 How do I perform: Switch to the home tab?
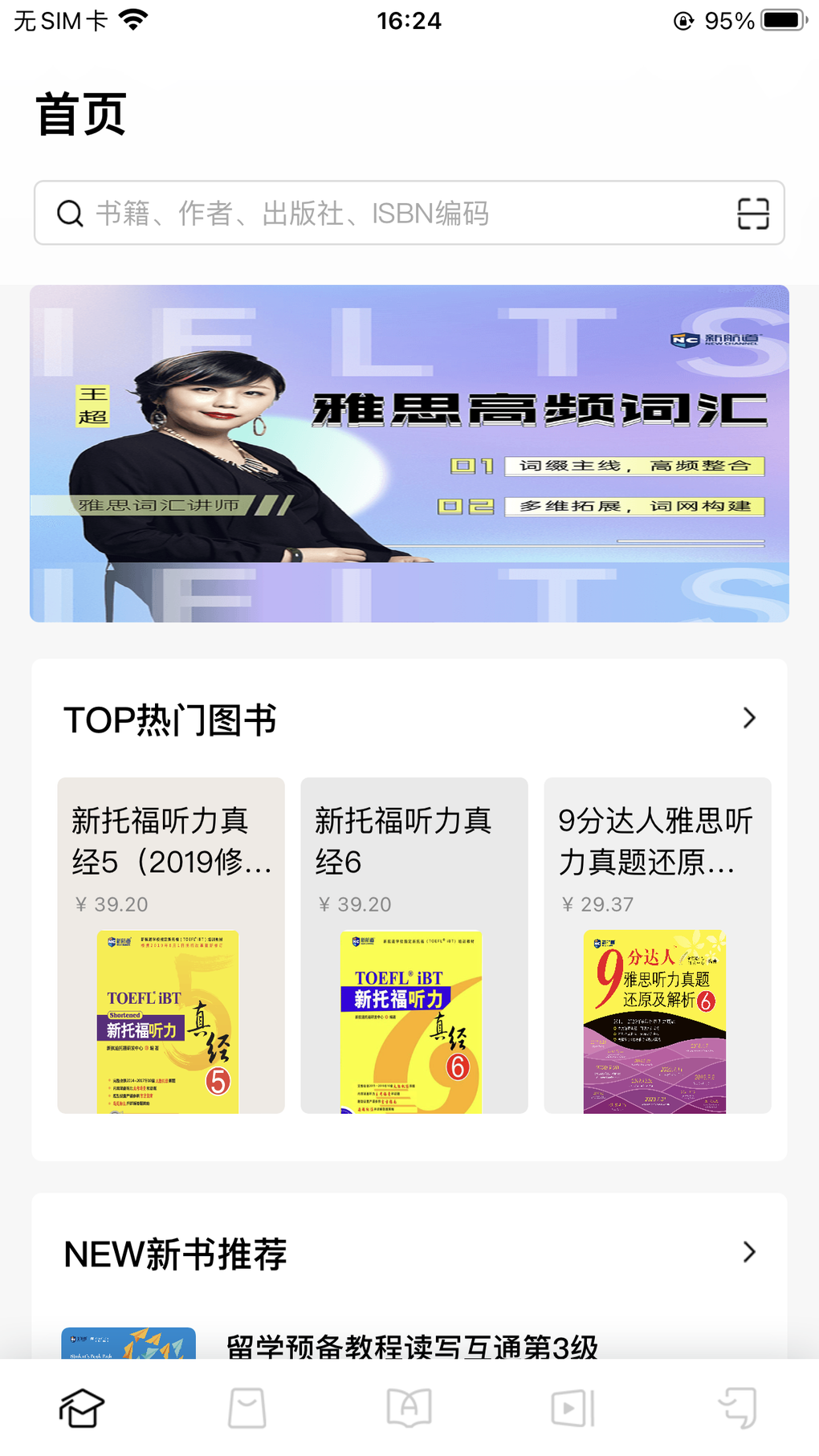click(x=82, y=1408)
